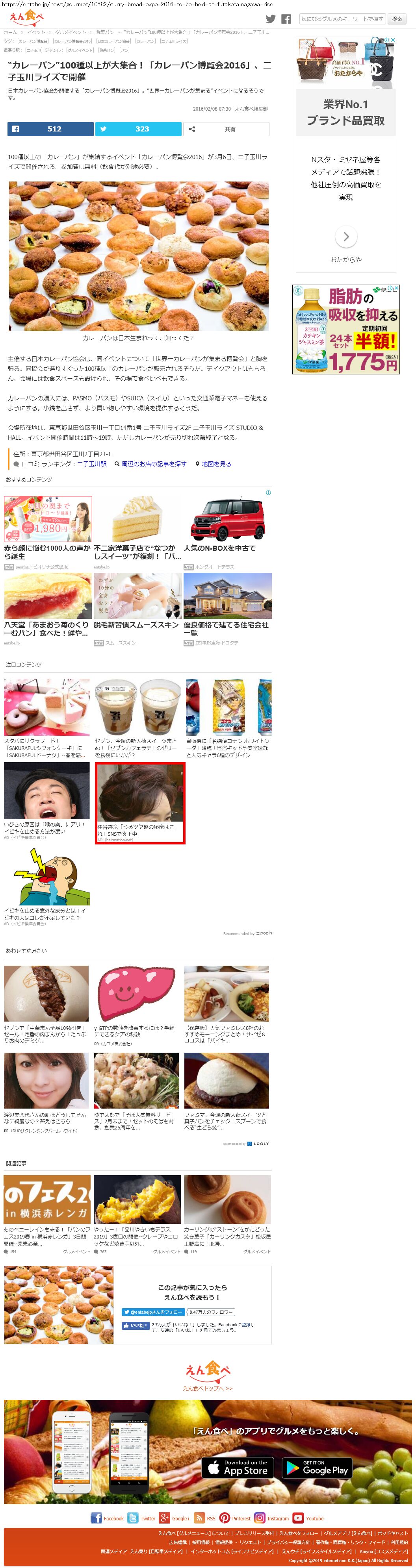
Task: Go to えん食べトップへ link
Action: tap(208, 1388)
